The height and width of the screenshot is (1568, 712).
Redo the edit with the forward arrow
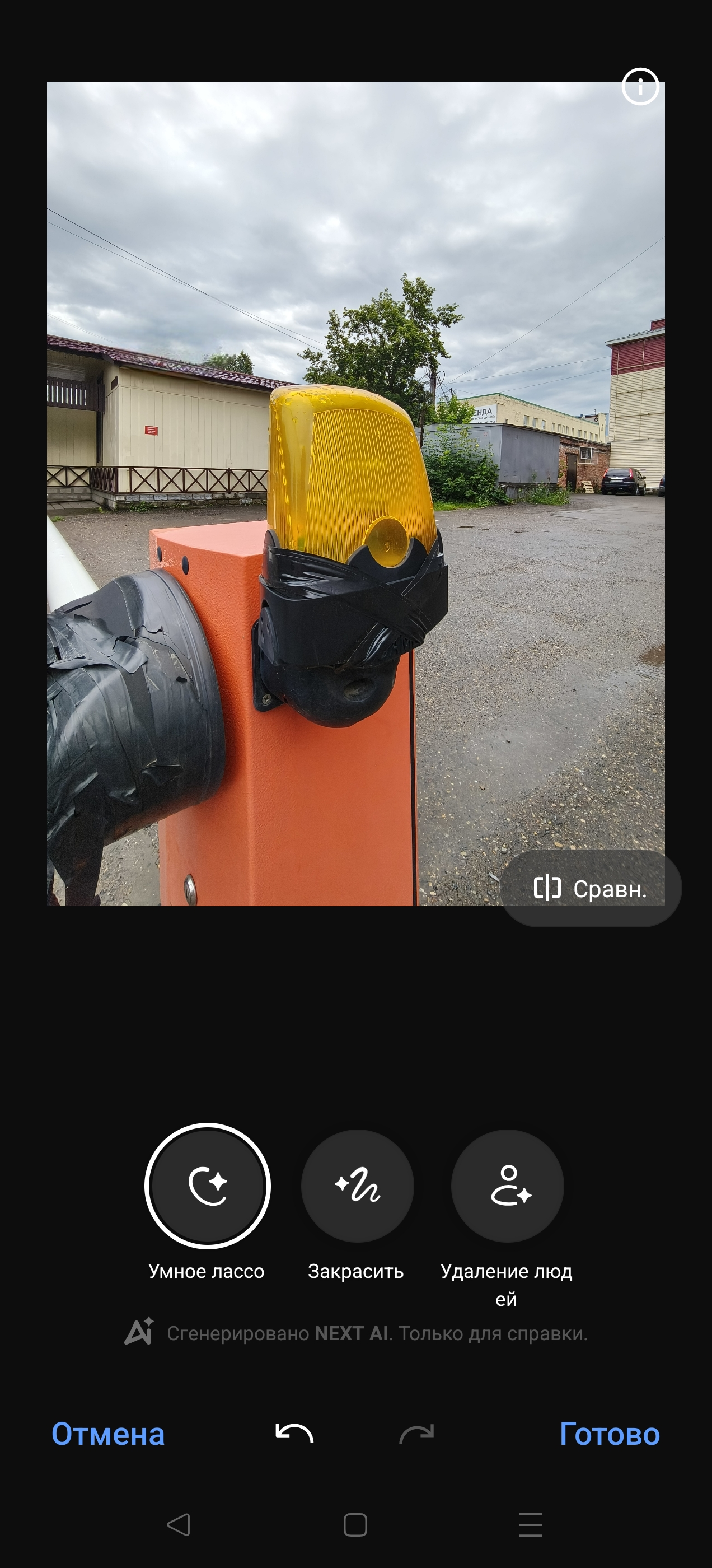(x=417, y=1434)
